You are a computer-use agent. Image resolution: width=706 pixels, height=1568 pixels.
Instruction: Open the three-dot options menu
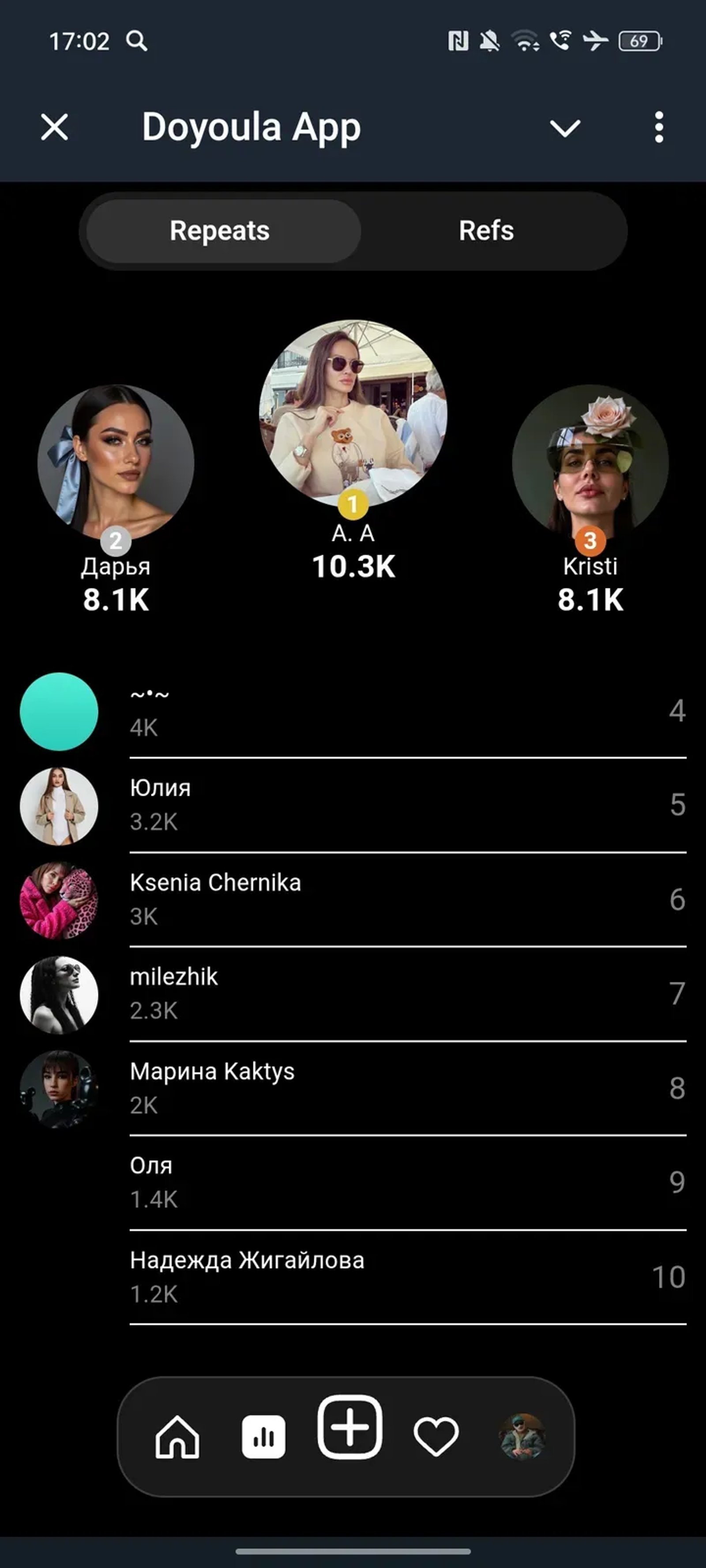[x=658, y=127]
